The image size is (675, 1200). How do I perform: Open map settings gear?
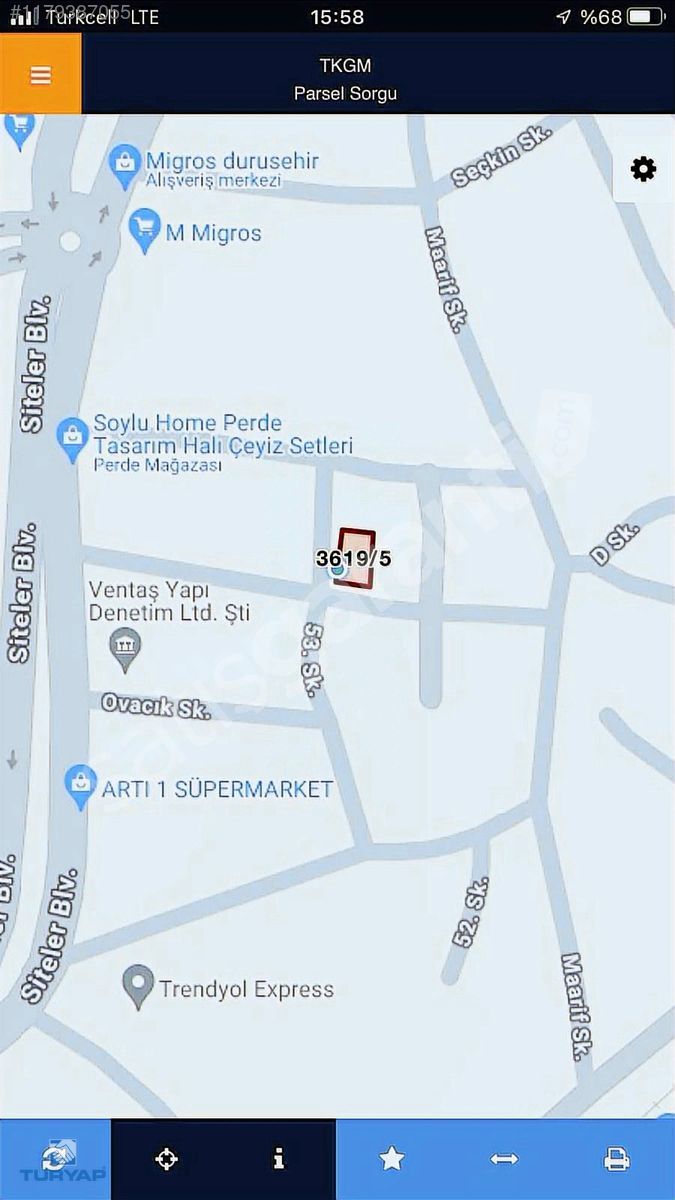coord(643,170)
